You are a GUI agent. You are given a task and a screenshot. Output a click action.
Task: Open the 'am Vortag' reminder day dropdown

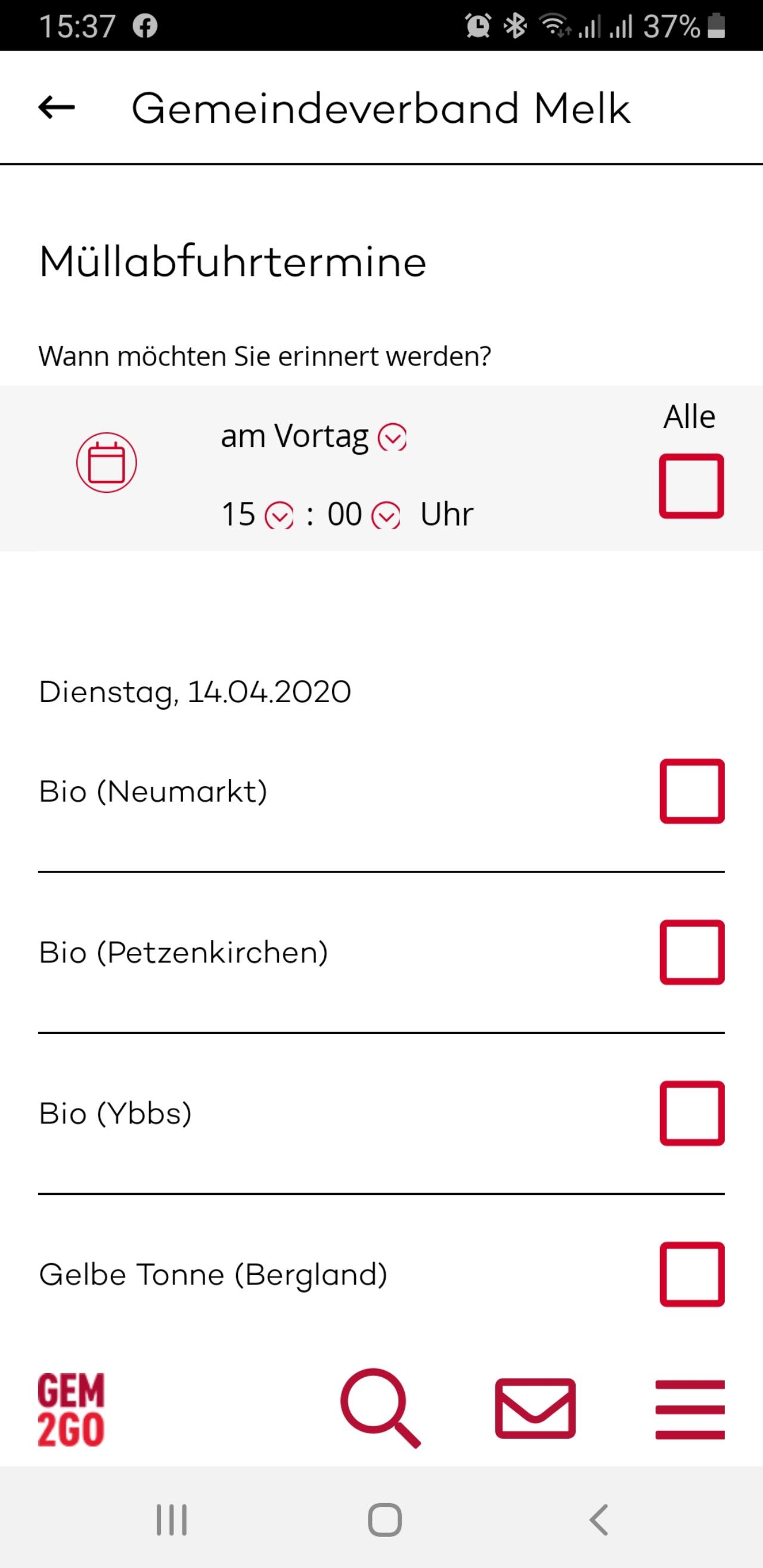(314, 436)
